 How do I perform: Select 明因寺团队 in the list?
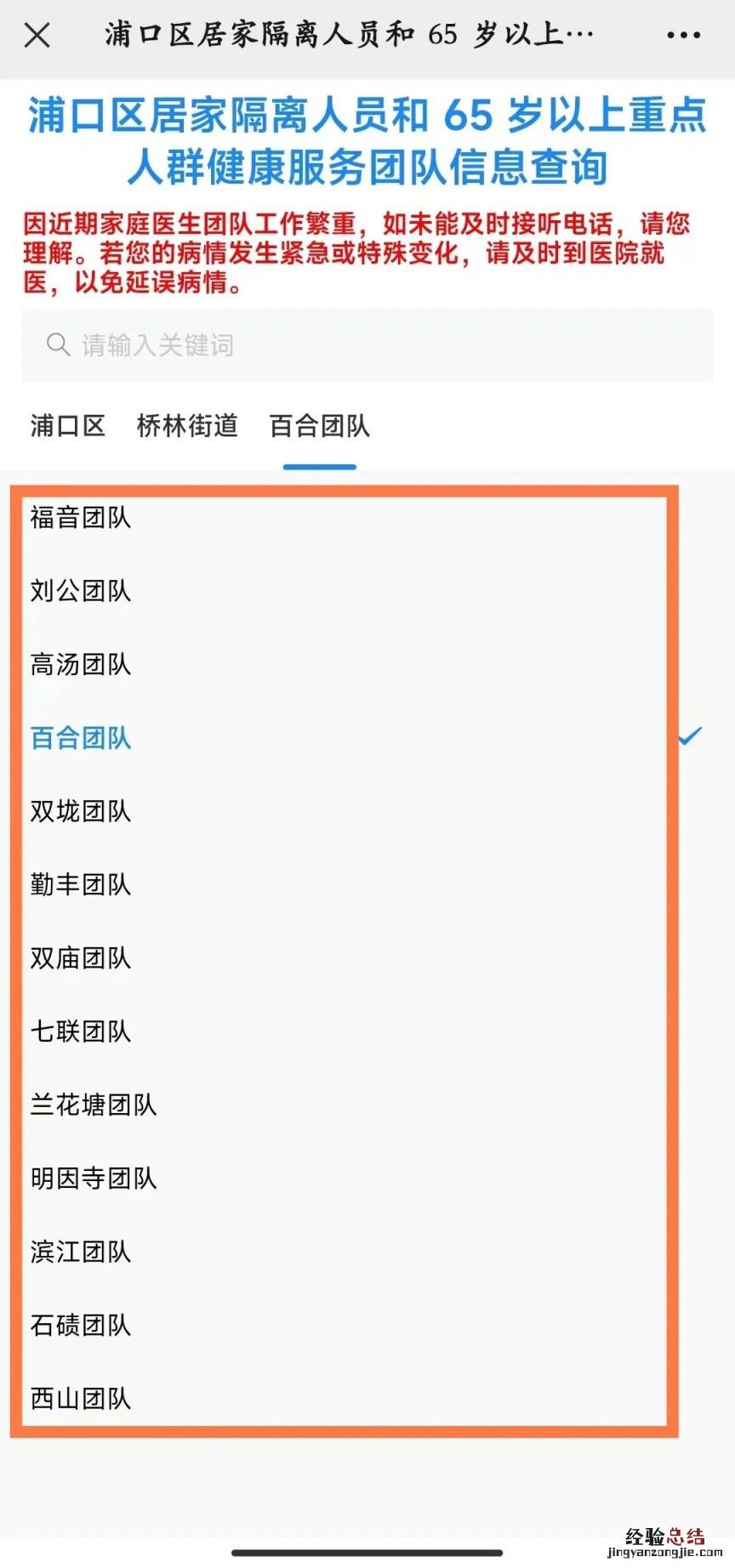[x=94, y=1179]
